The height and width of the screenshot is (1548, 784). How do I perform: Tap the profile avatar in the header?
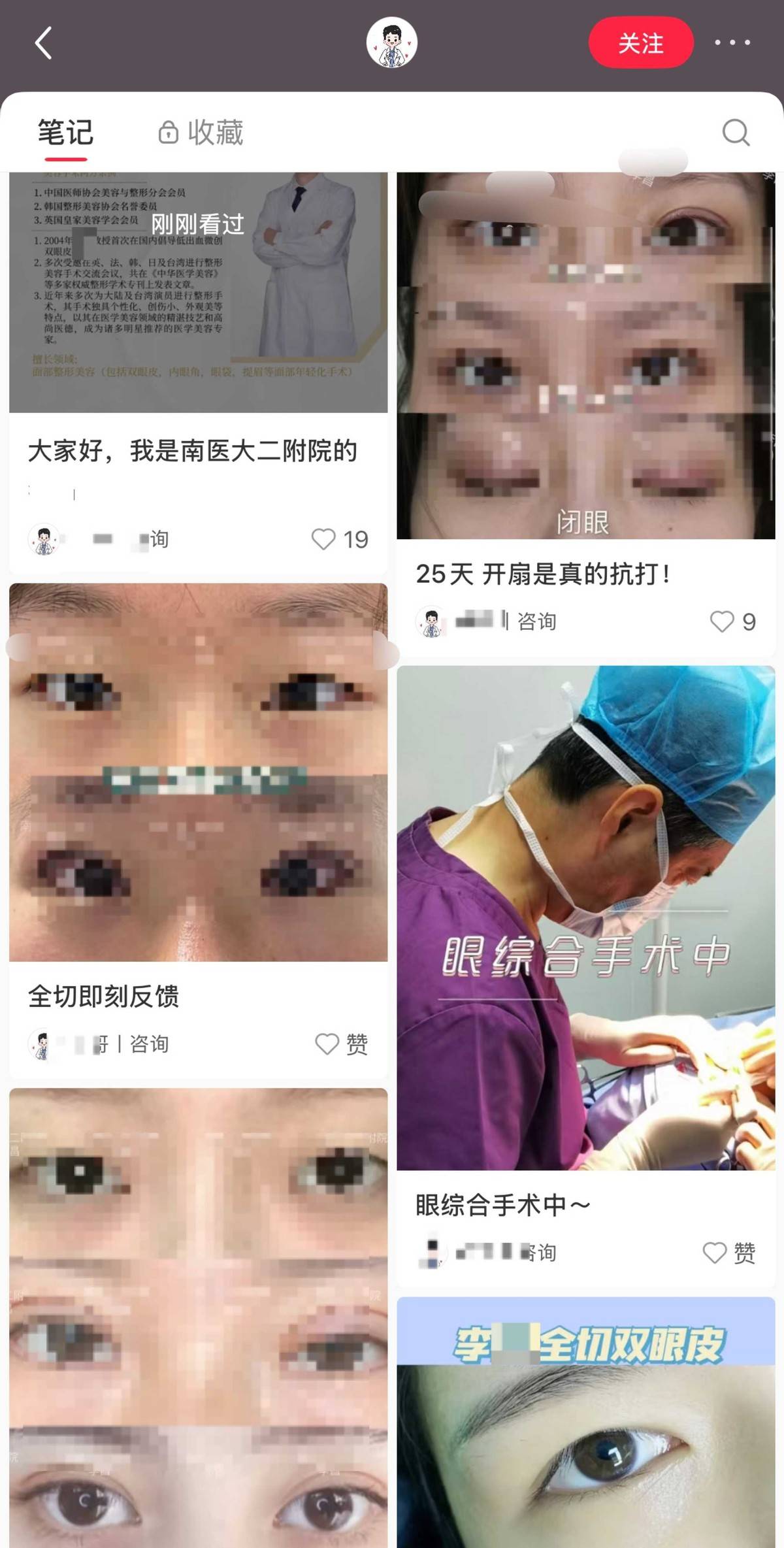tap(391, 43)
